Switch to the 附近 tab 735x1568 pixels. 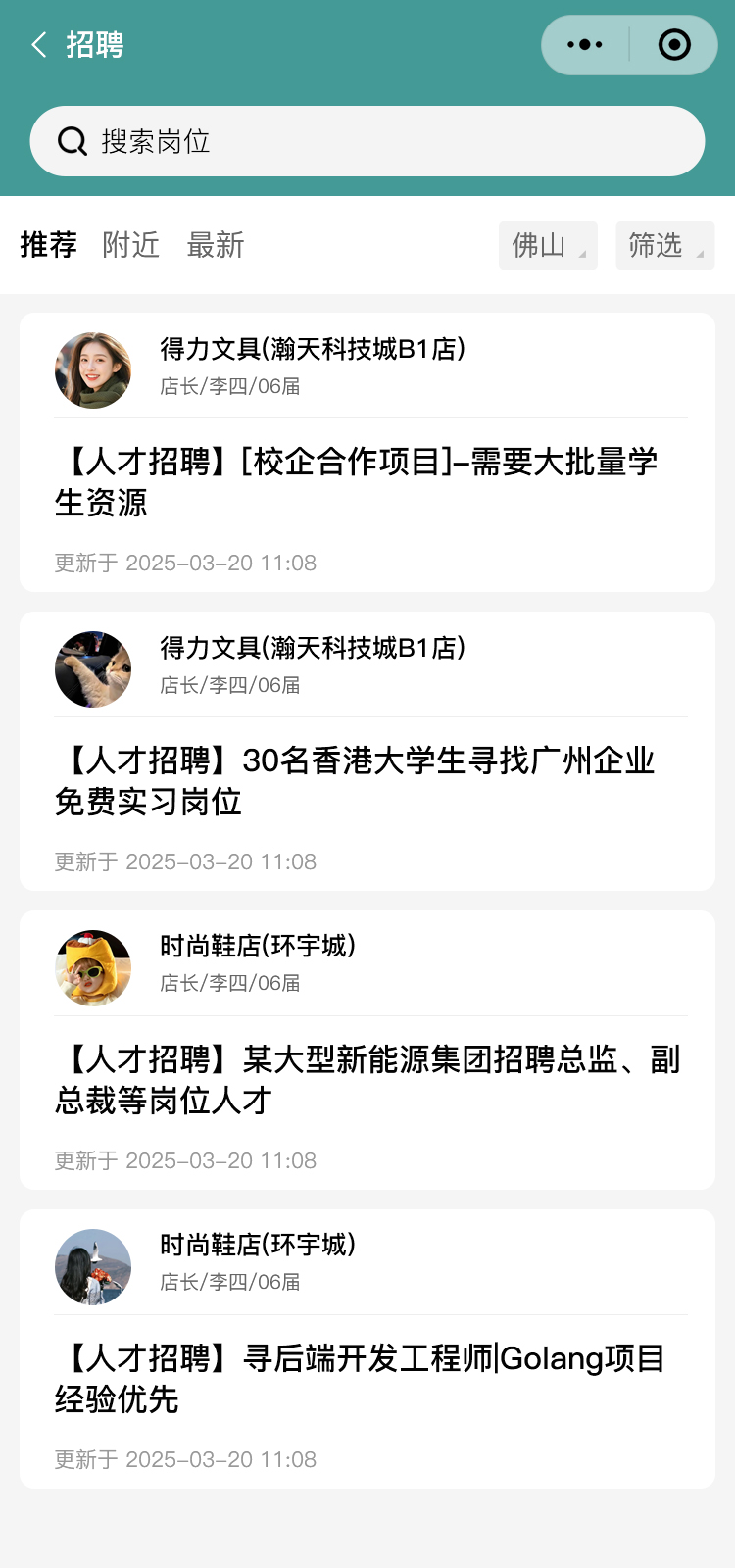131,245
